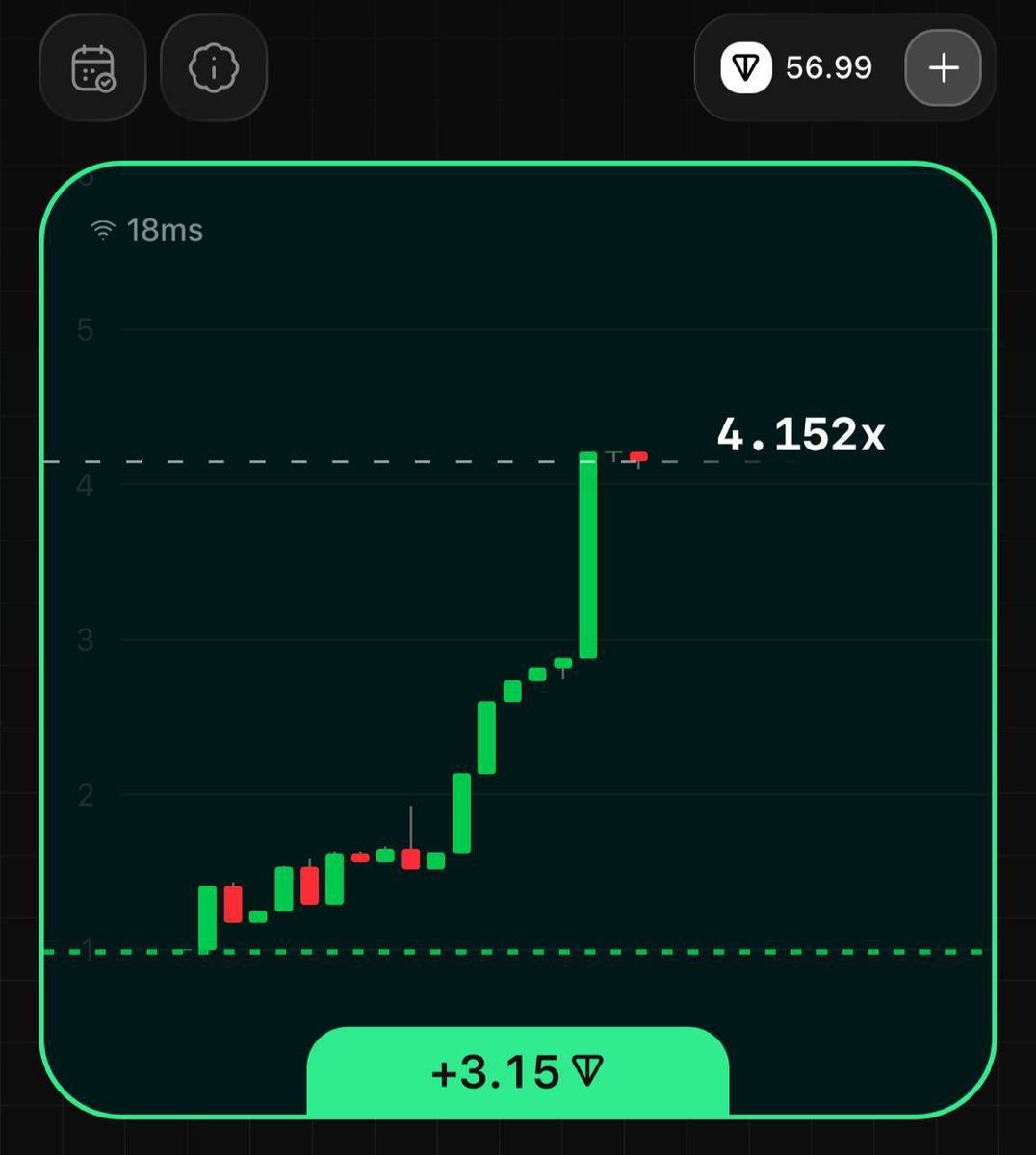Open the 56.99 TON balance pill

[799, 68]
